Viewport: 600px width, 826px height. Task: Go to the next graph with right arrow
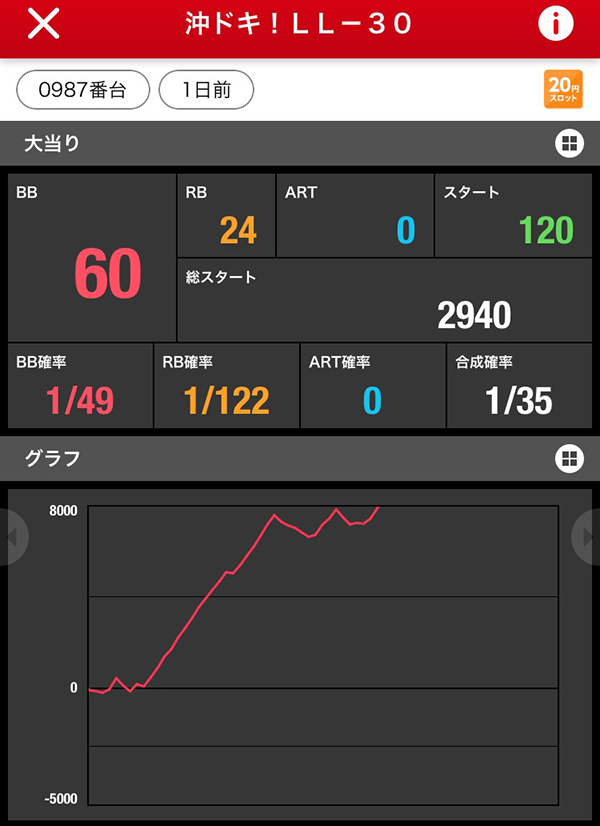pos(588,537)
